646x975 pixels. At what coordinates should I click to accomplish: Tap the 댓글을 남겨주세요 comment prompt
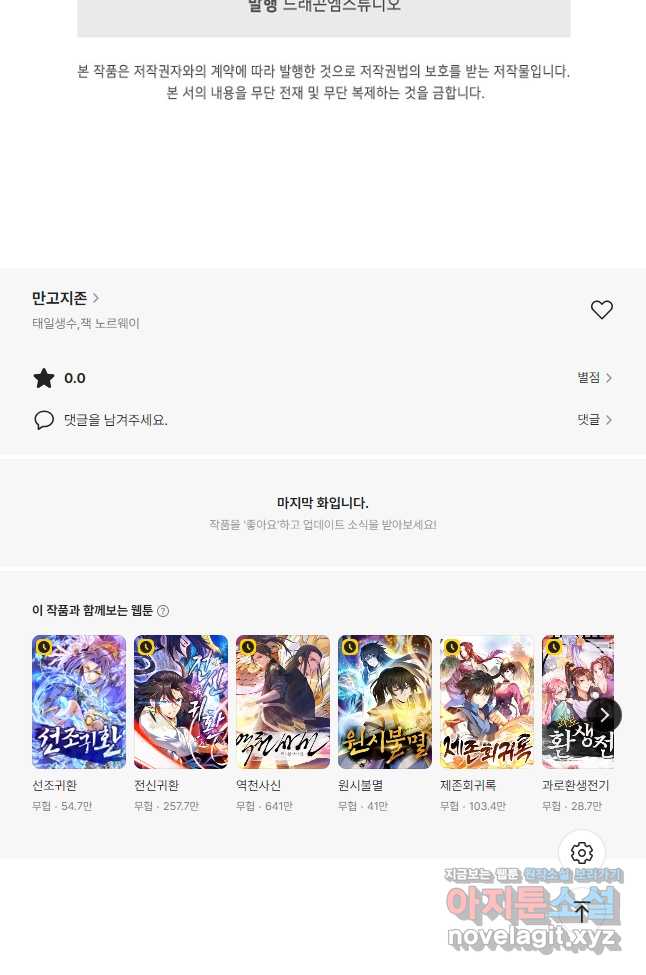click(115, 420)
